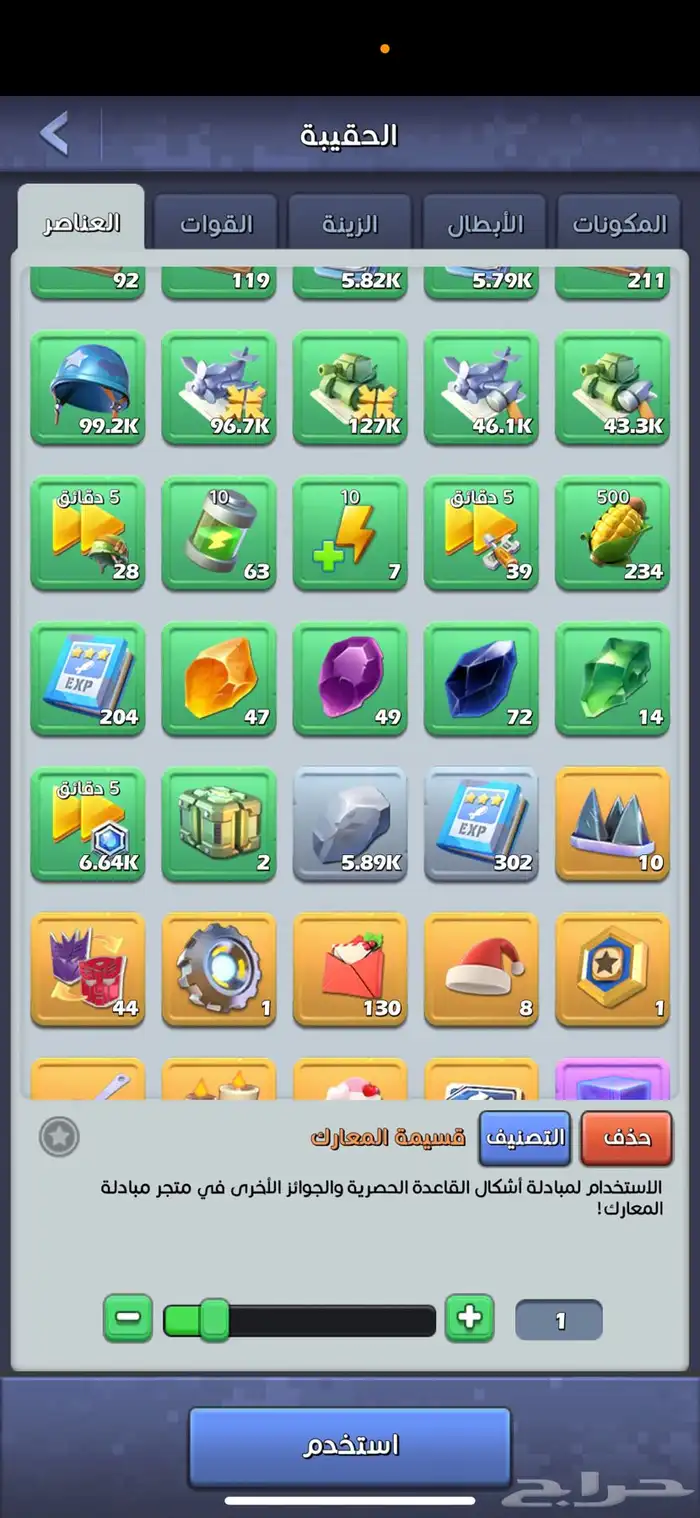Increase quantity with the plus button
Screen dimensions: 700x1518
pos(469,1318)
